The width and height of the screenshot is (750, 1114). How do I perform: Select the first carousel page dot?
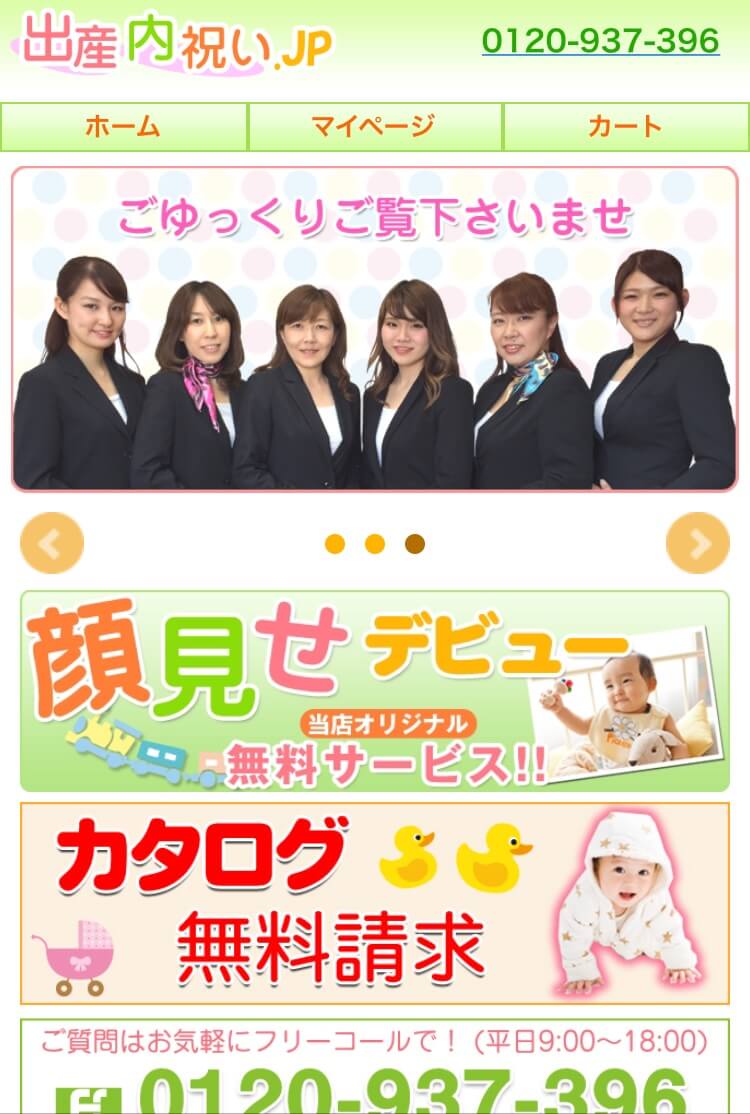[335, 544]
